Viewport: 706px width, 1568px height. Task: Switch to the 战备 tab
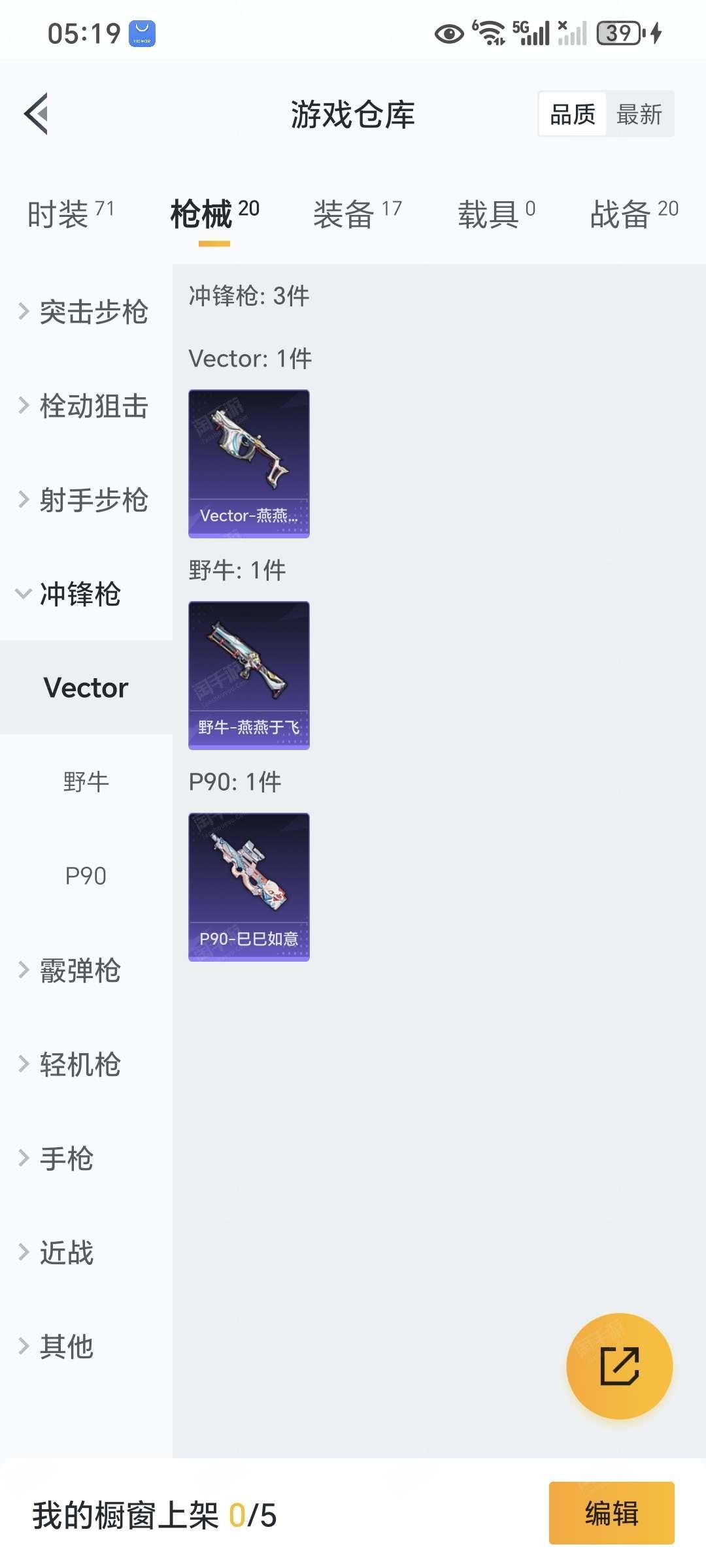[x=634, y=214]
